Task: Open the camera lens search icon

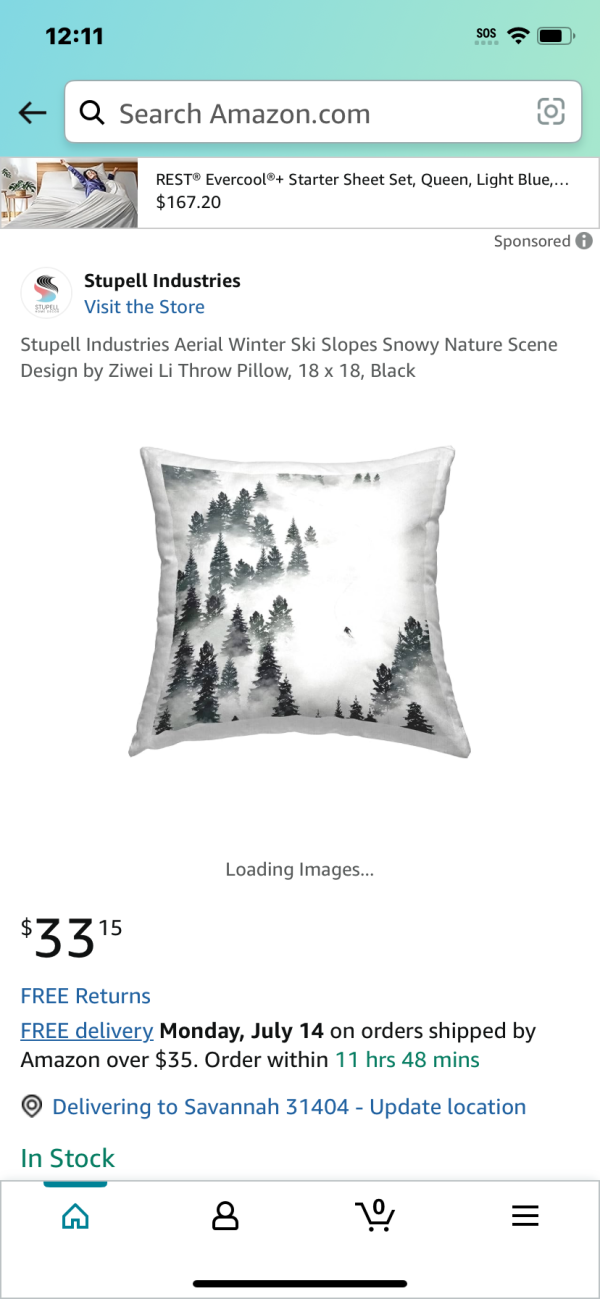Action: click(x=551, y=112)
